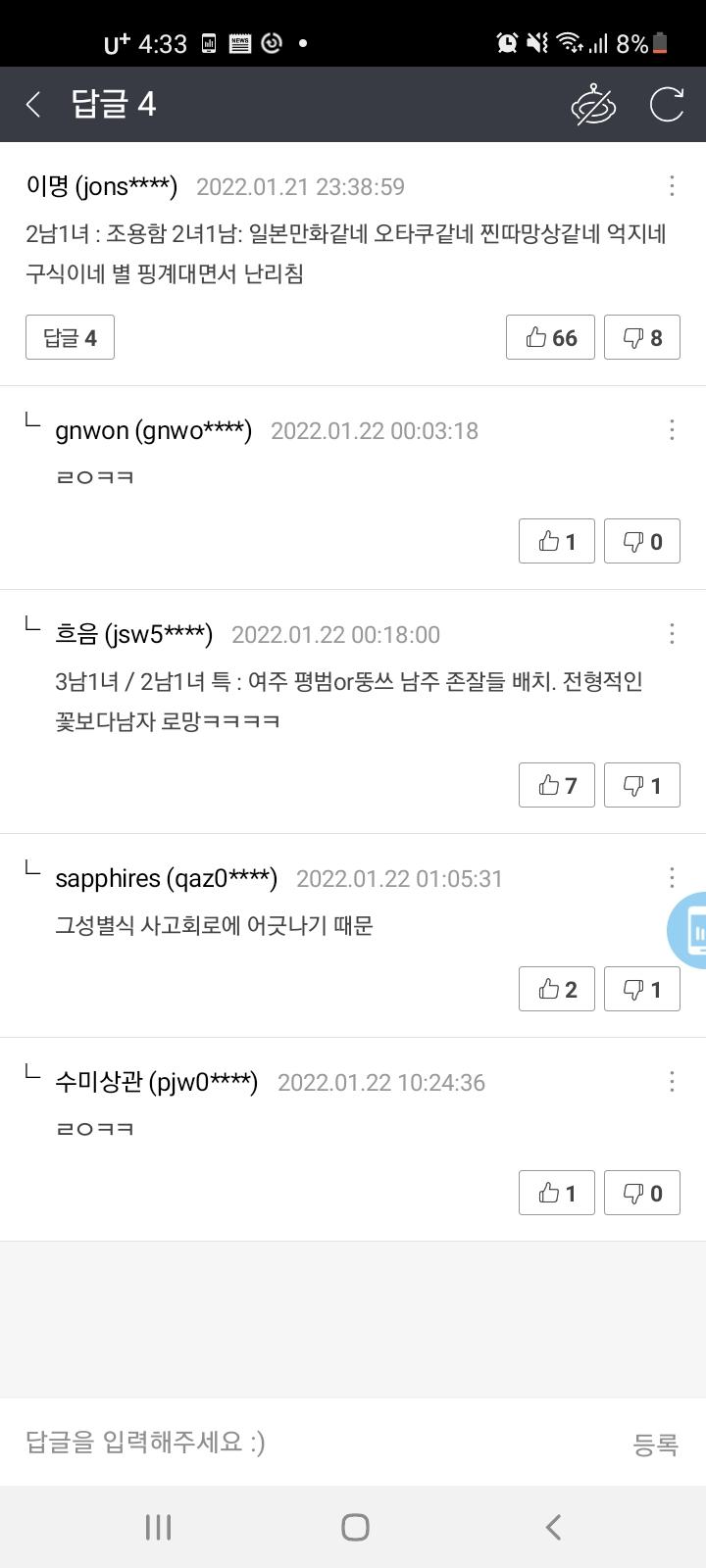Screen dimensions: 706x1568
Task: Dislike sapphires' reply
Action: tap(642, 989)
